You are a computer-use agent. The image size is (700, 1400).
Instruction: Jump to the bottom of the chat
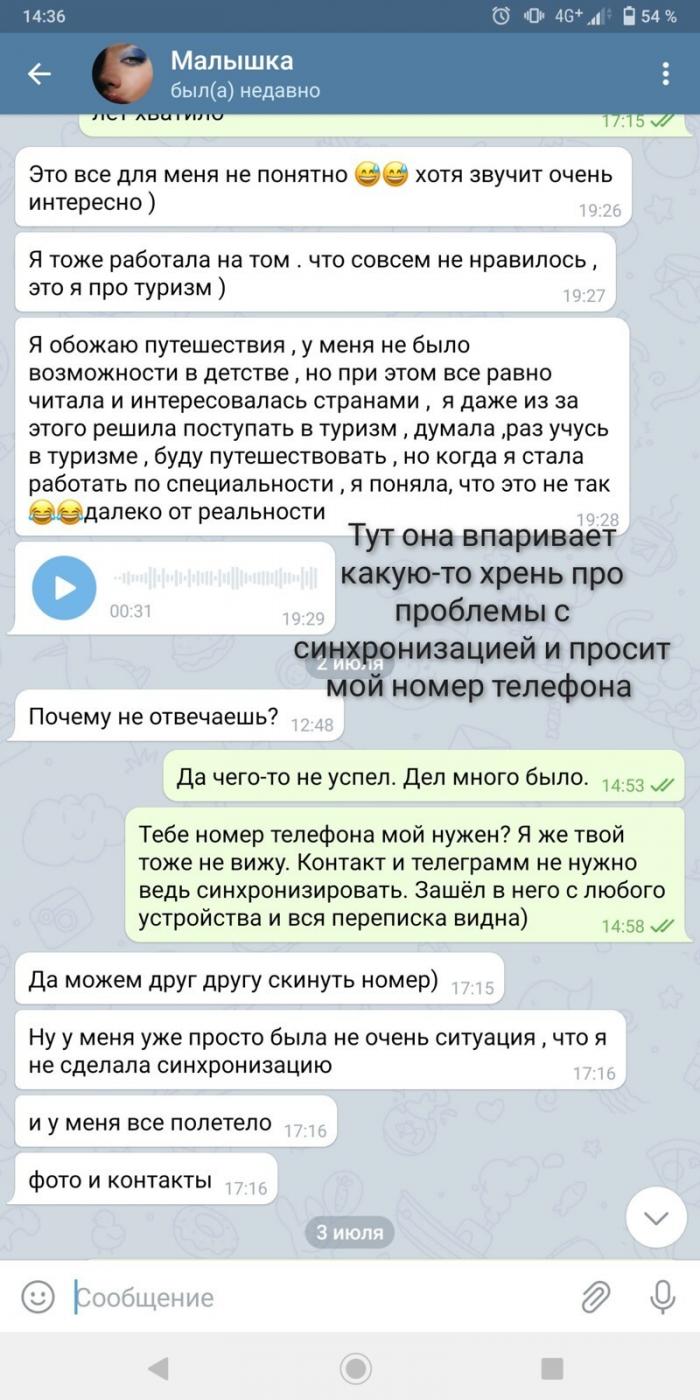pyautogui.click(x=656, y=1217)
